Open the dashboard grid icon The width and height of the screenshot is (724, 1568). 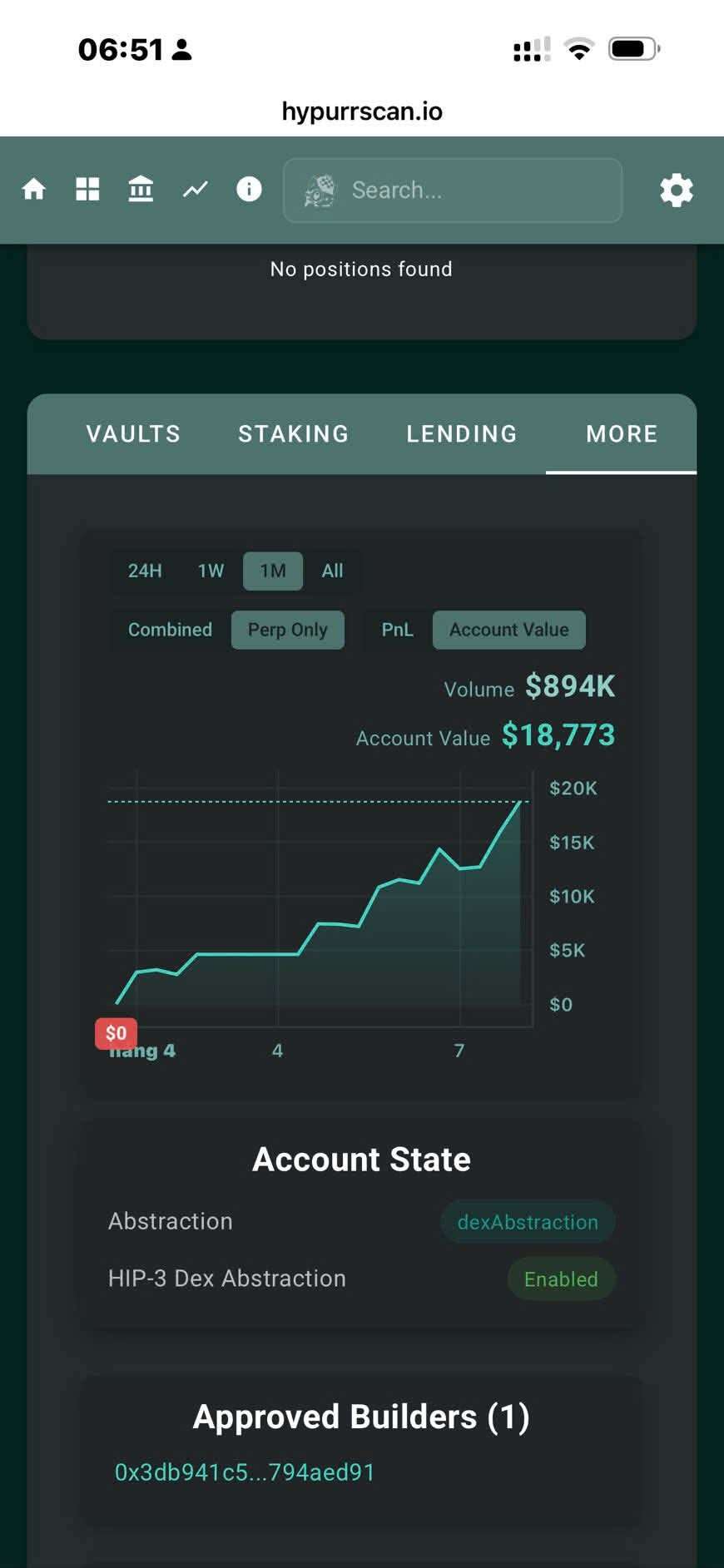(x=87, y=190)
